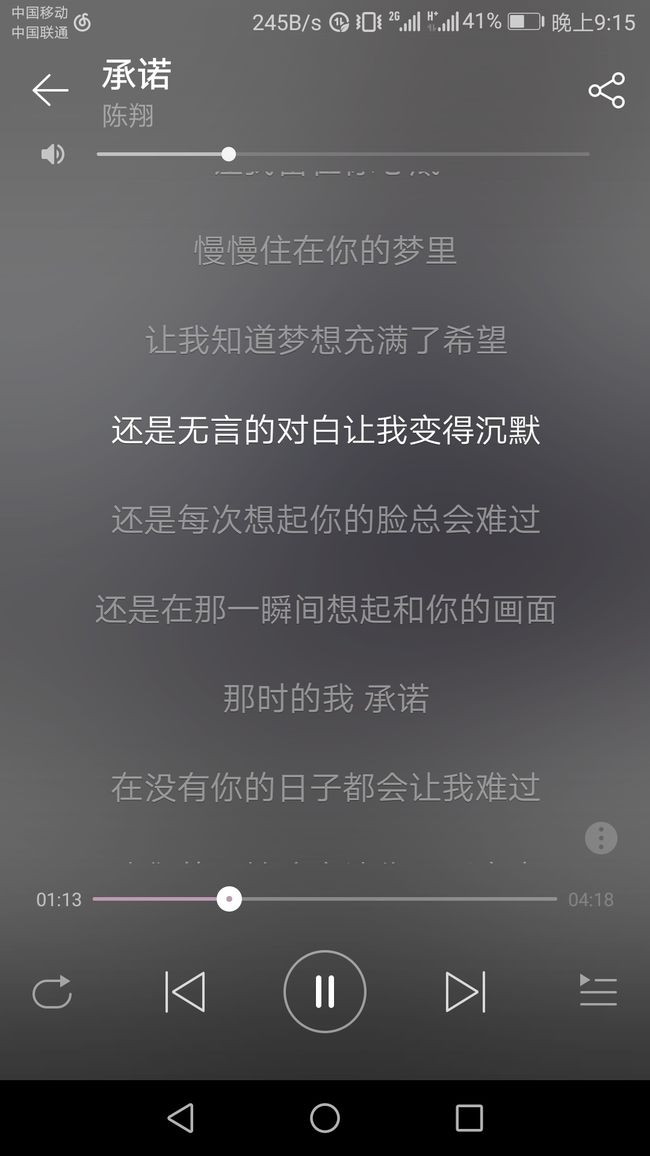
Task: Tap the volume slider knob
Action: pos(228,154)
